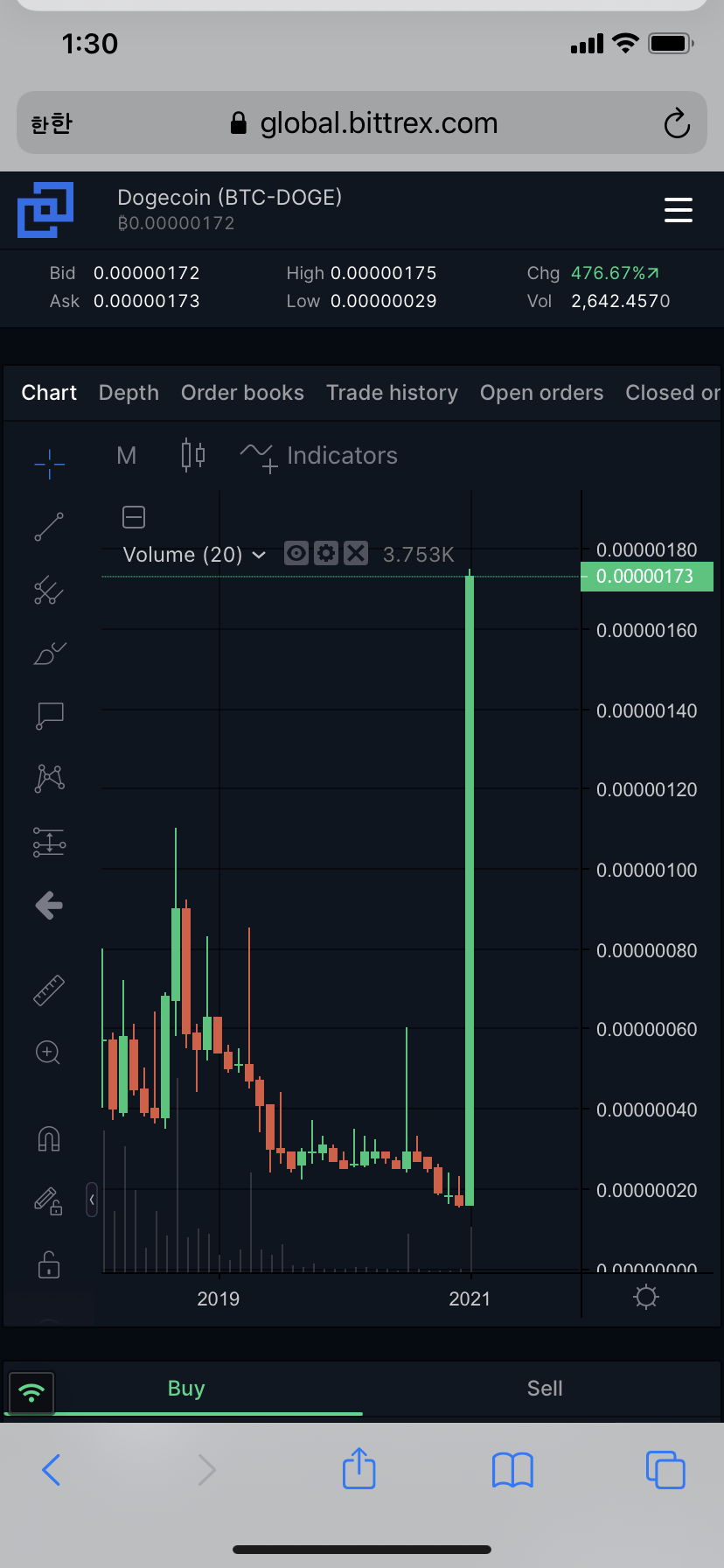This screenshot has height=1568, width=724.
Task: Reload the page in Safari
Action: pyautogui.click(x=676, y=123)
